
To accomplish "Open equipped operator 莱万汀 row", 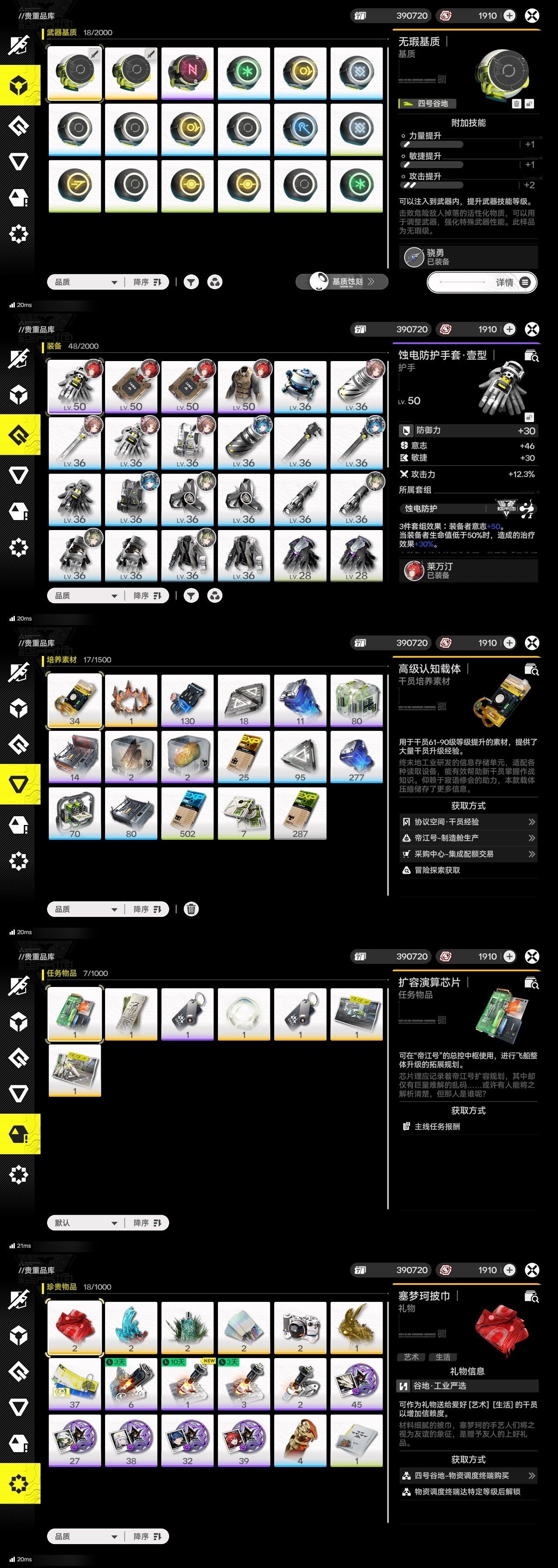I will [468, 570].
